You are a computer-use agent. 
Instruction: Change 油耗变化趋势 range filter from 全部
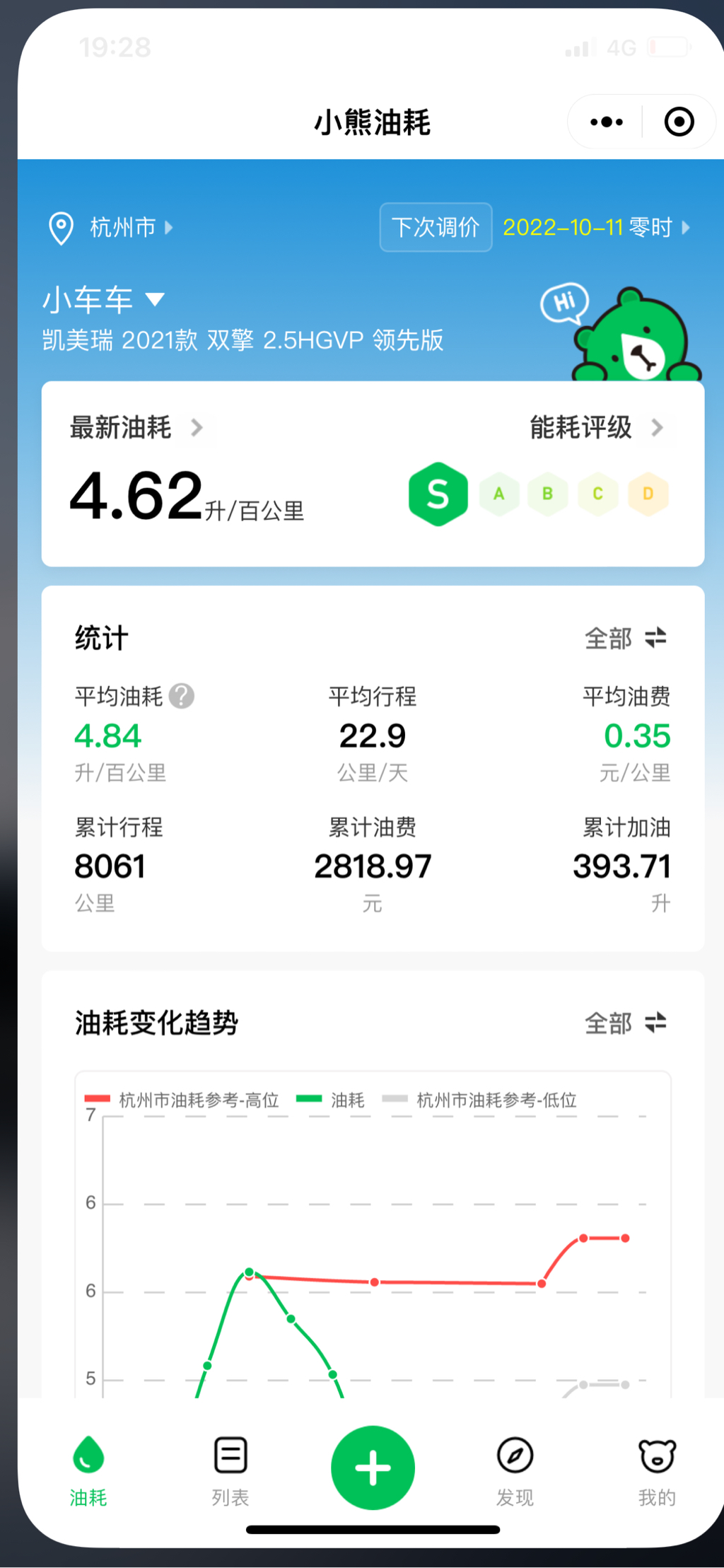[x=625, y=1023]
